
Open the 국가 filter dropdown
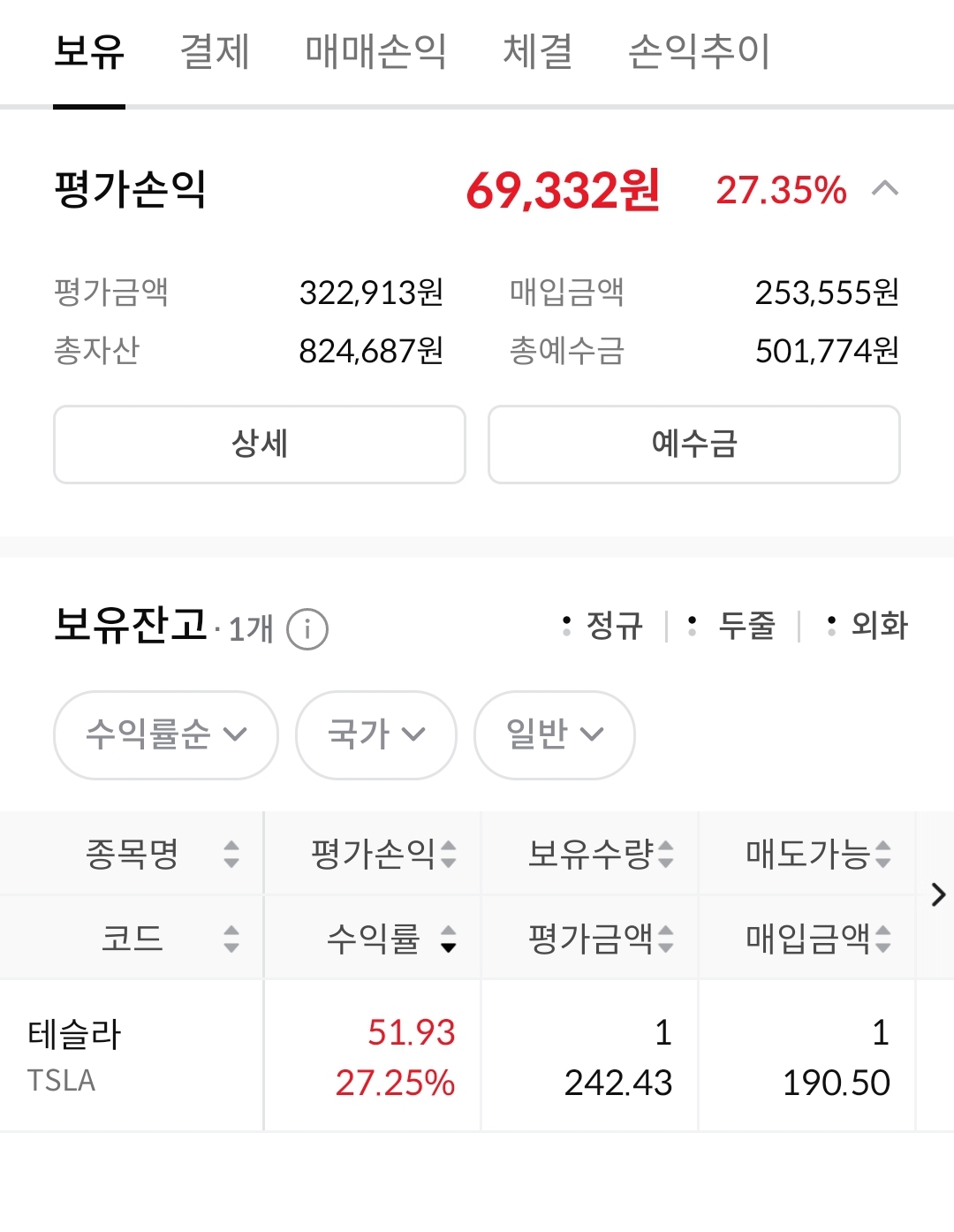click(375, 734)
